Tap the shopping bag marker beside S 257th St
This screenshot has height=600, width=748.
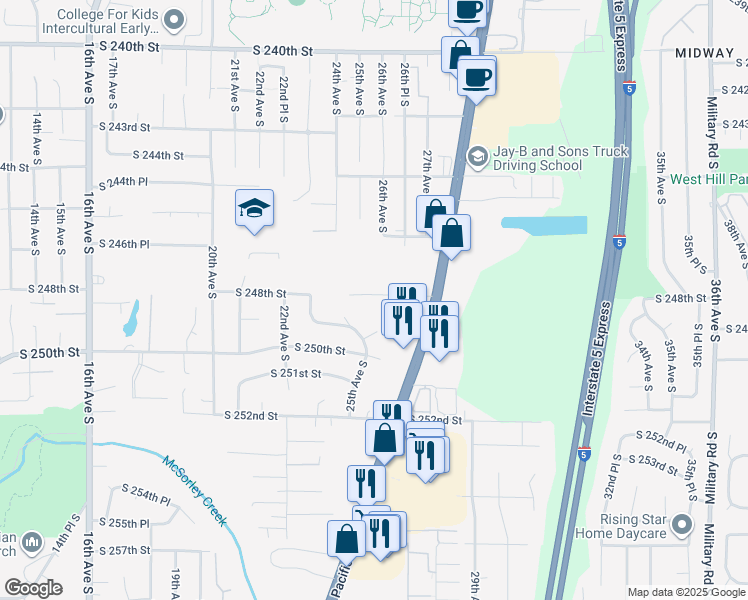(347, 538)
